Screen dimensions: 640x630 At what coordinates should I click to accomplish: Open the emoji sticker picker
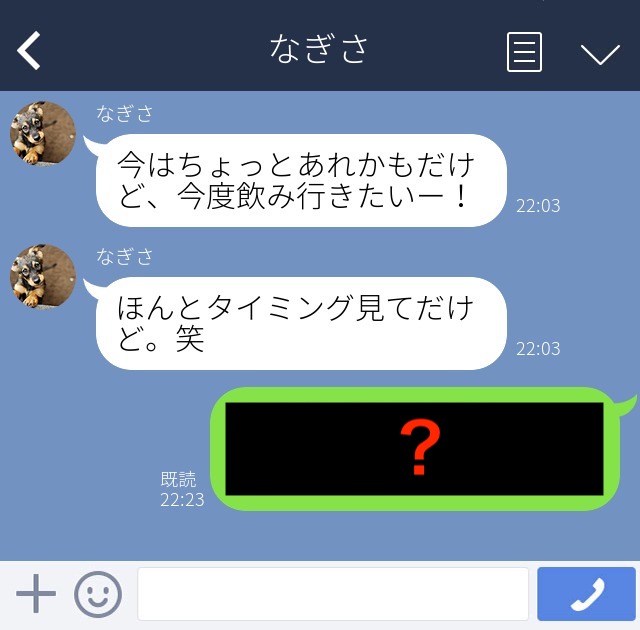(x=98, y=595)
